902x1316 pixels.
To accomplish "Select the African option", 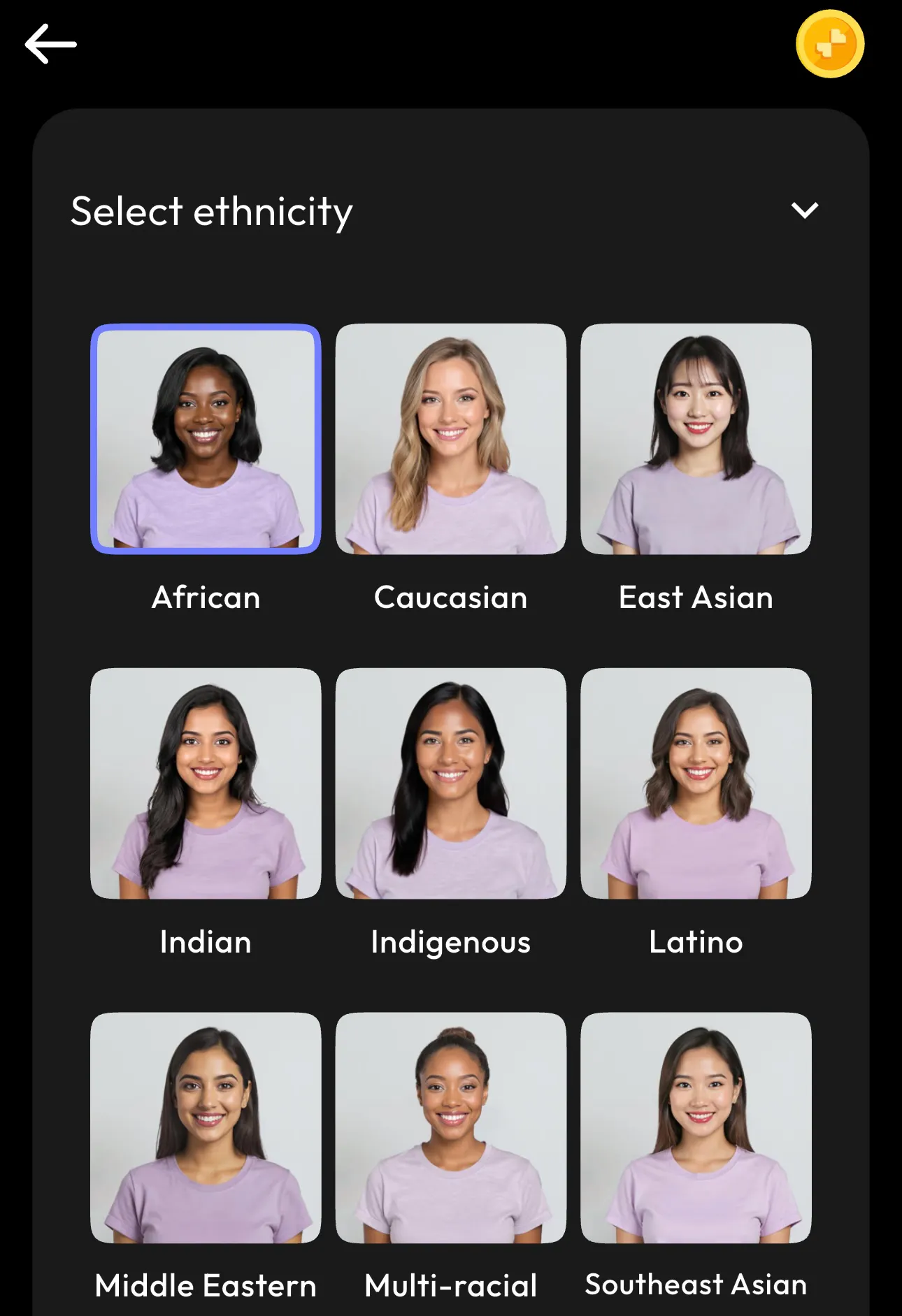I will click(206, 439).
